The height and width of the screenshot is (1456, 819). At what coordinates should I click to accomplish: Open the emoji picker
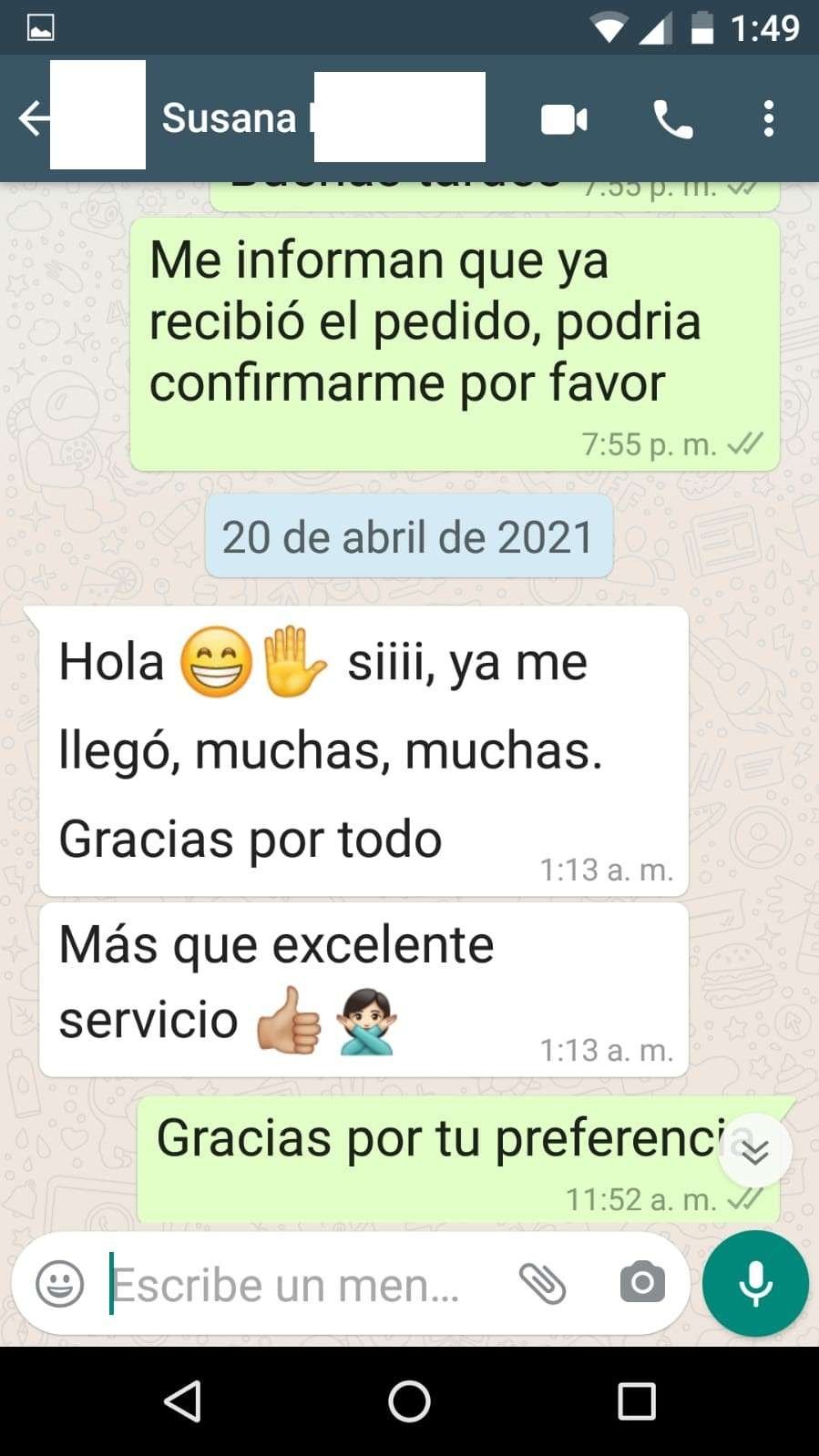(60, 1284)
